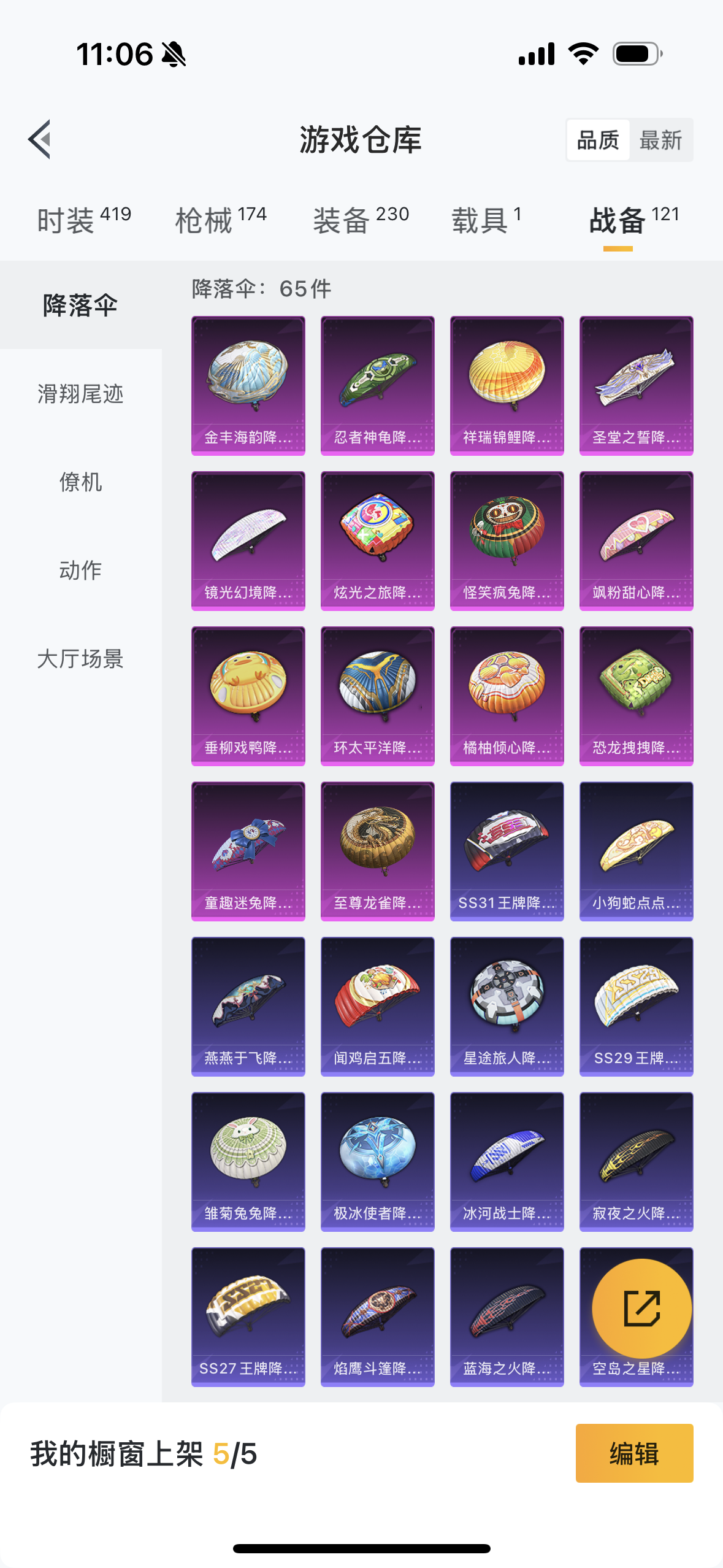
Task: Switch to the 载具 tab
Action: click(487, 220)
